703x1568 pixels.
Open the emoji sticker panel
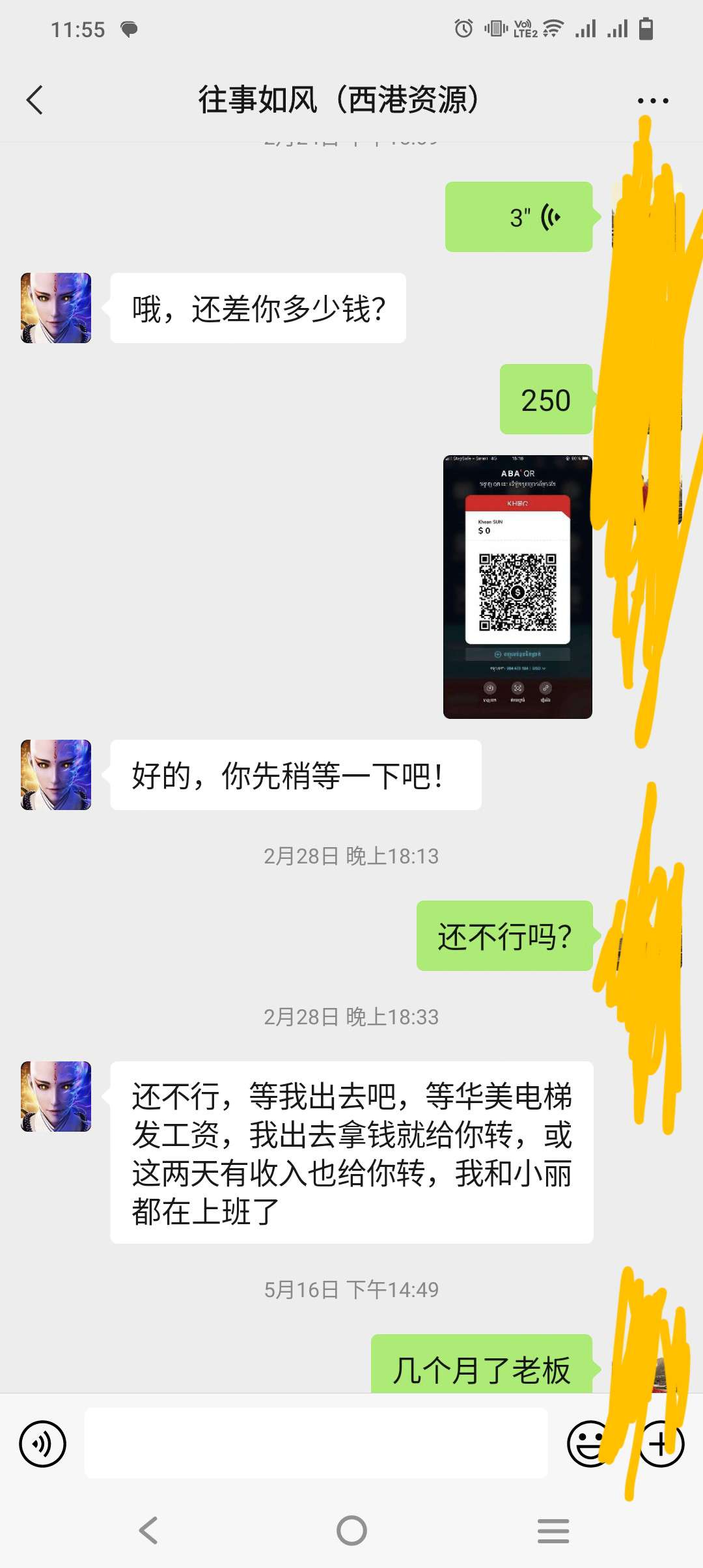tap(589, 1444)
